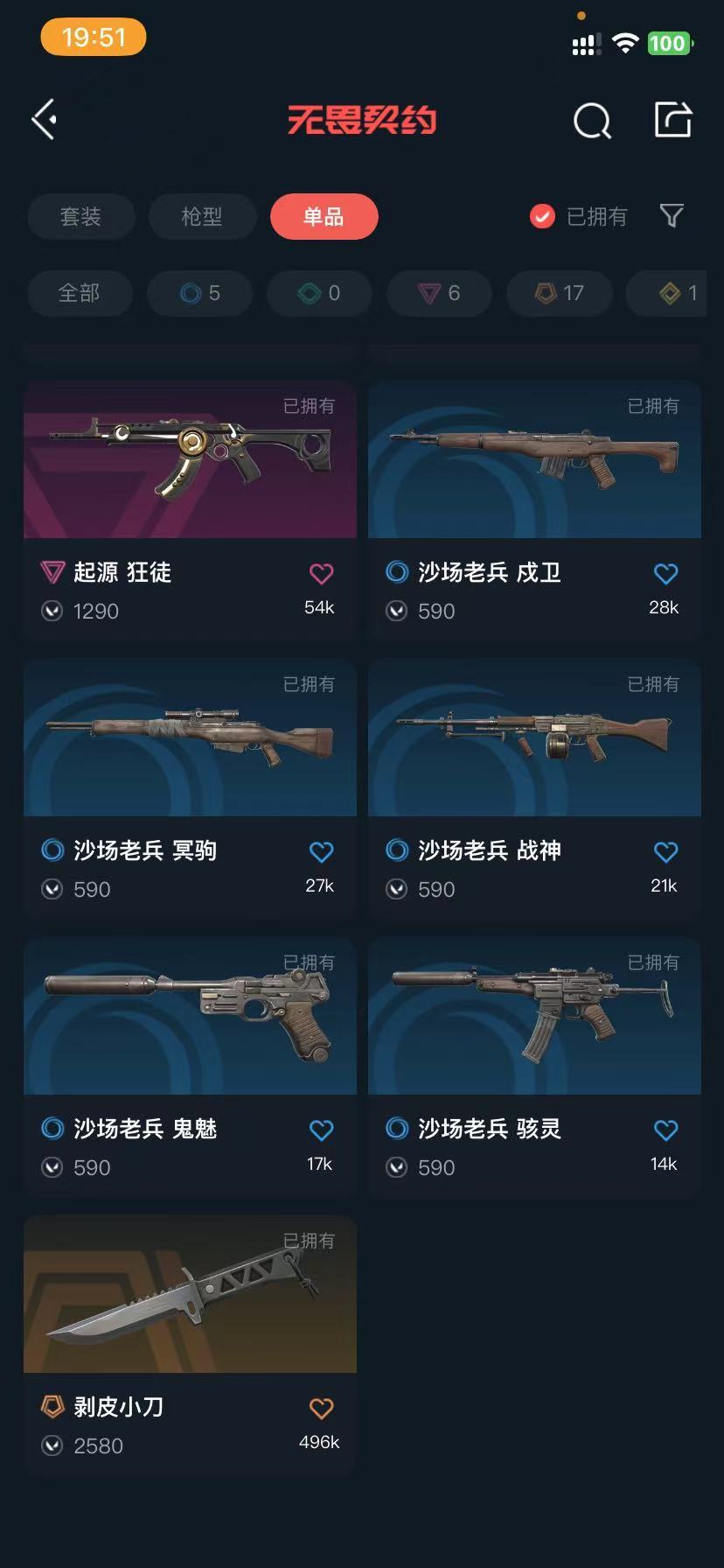Open the 沙场老兵 骇灵 skin card
724x1568 pixels.
[x=534, y=1065]
